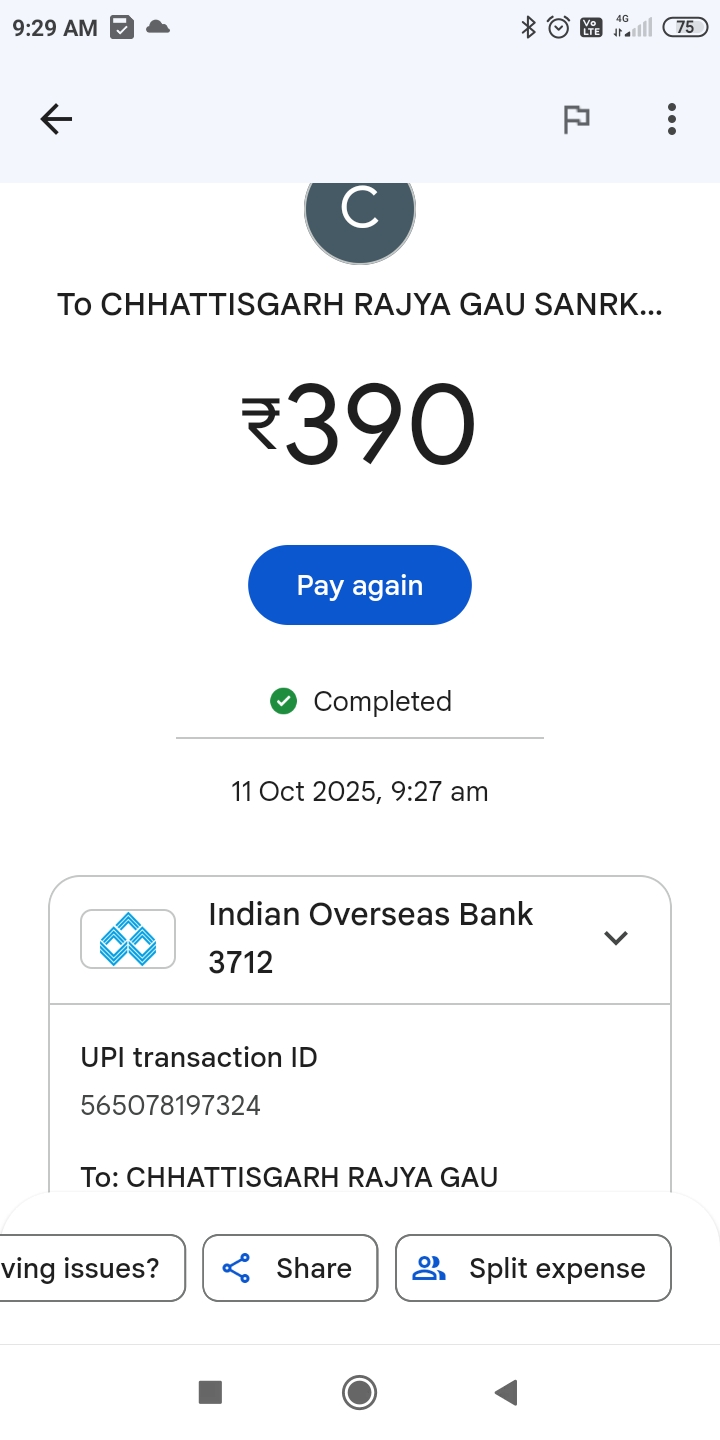Open Split expense
Image resolution: width=720 pixels, height=1440 pixels.
[532, 1268]
